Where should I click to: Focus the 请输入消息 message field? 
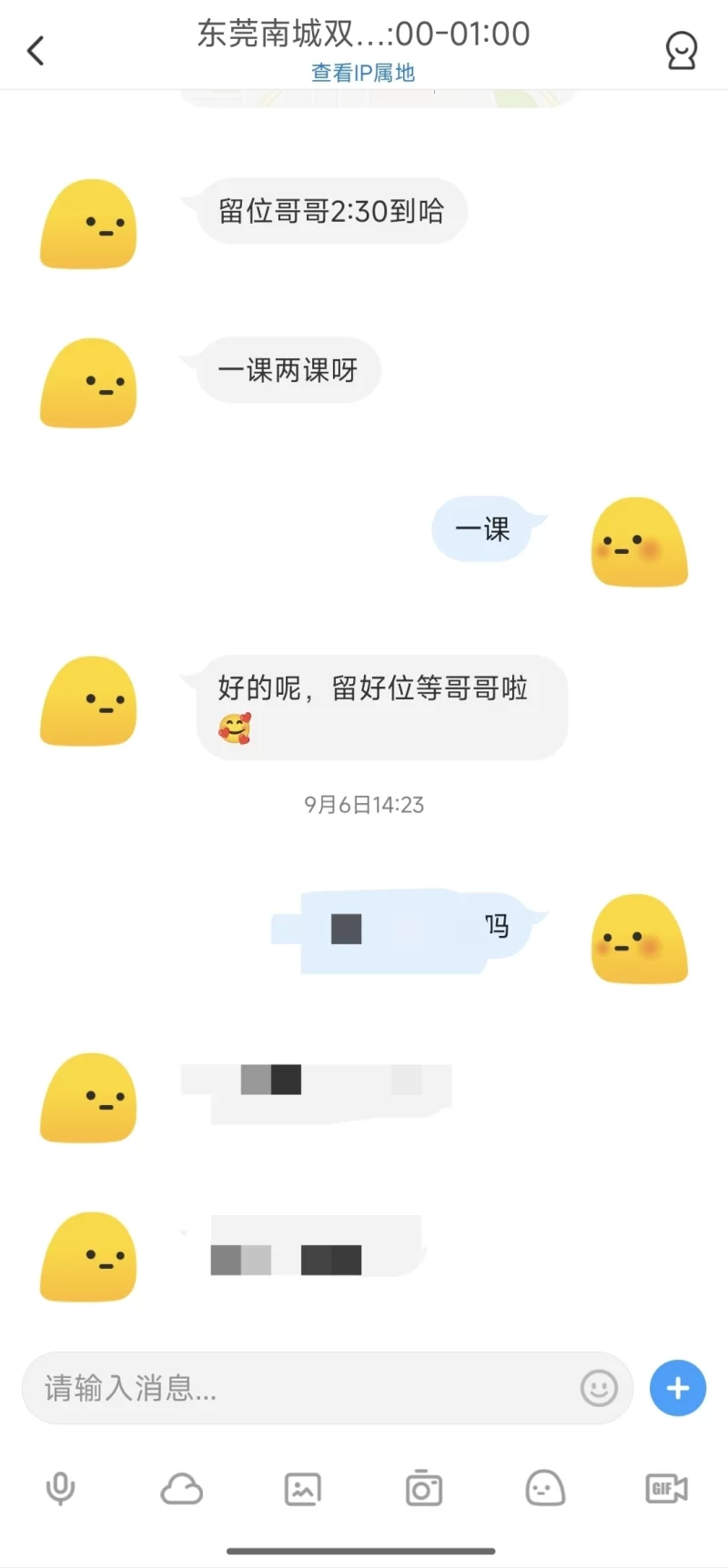tap(300, 1388)
